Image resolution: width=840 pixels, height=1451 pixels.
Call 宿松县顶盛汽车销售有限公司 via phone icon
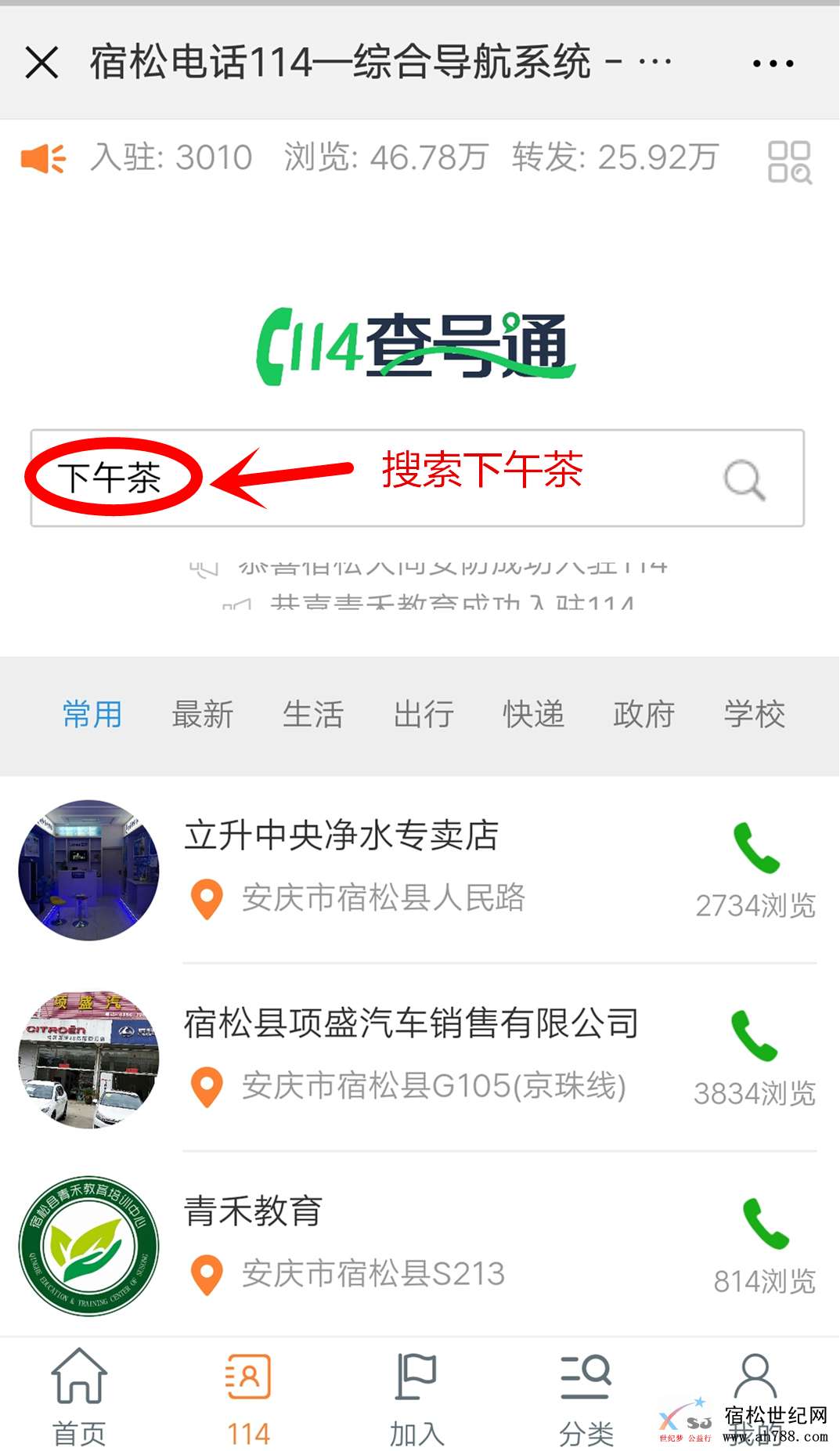click(755, 1036)
